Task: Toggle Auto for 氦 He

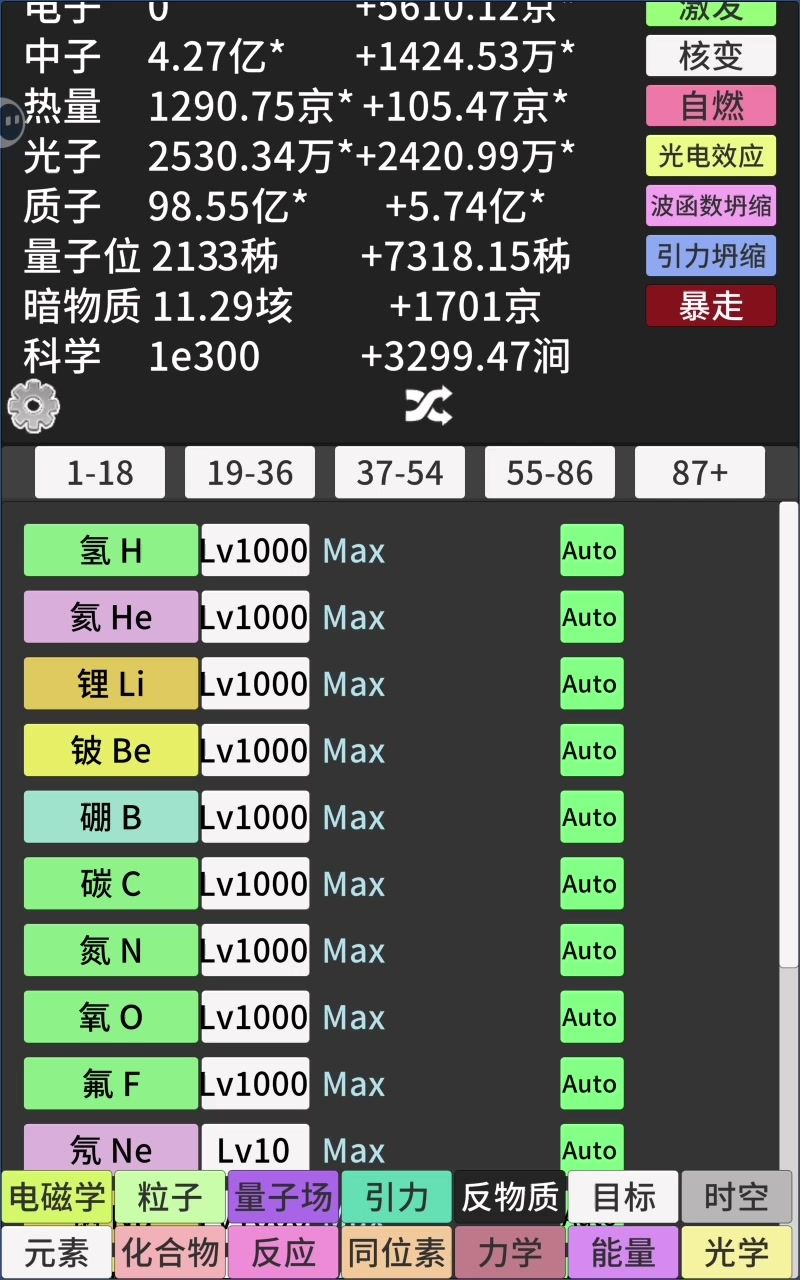Action: coord(591,617)
